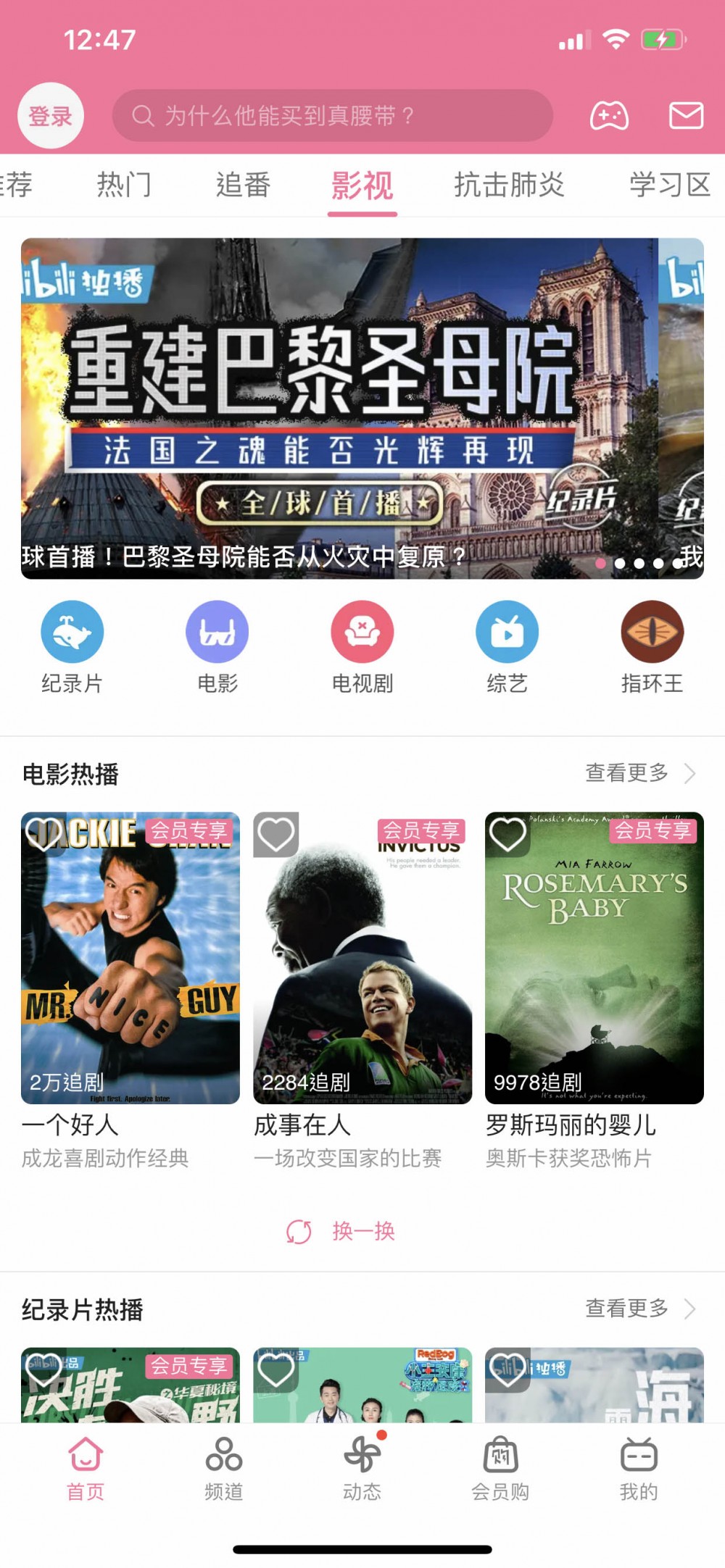Favorite 成事在人 with the heart icon
The width and height of the screenshot is (725, 1568).
point(276,834)
